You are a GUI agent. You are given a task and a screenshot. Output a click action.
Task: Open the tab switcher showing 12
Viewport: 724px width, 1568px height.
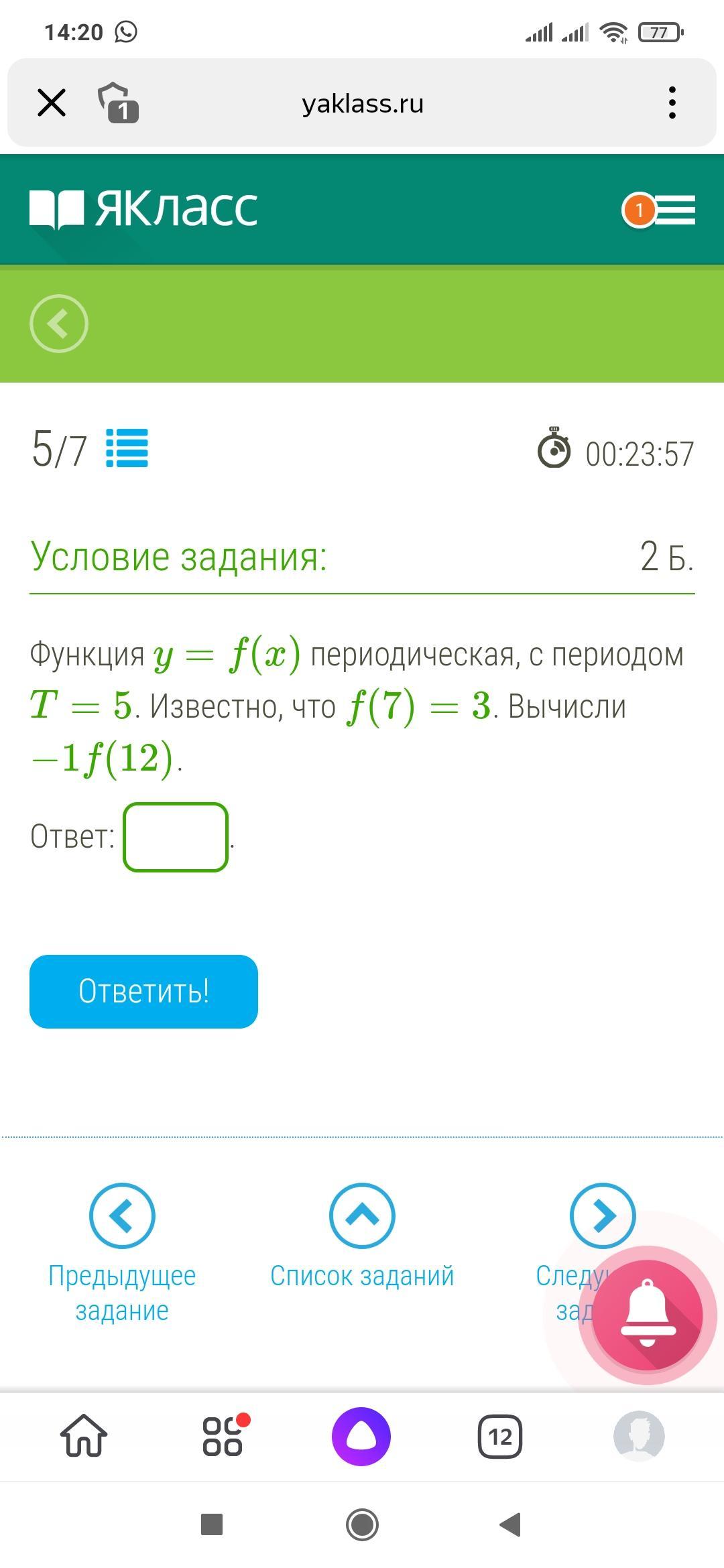point(500,1436)
